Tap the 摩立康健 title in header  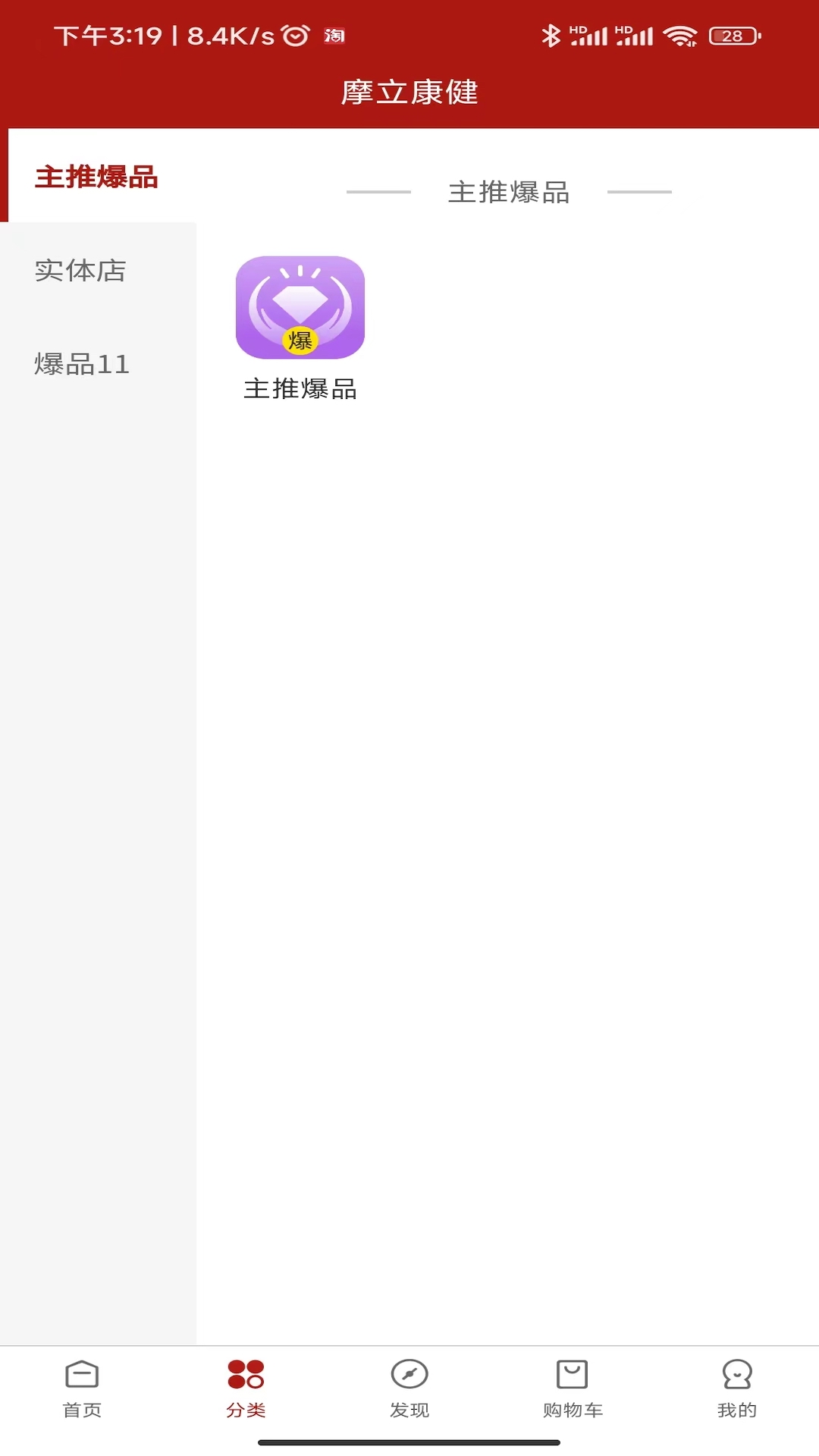[409, 93]
